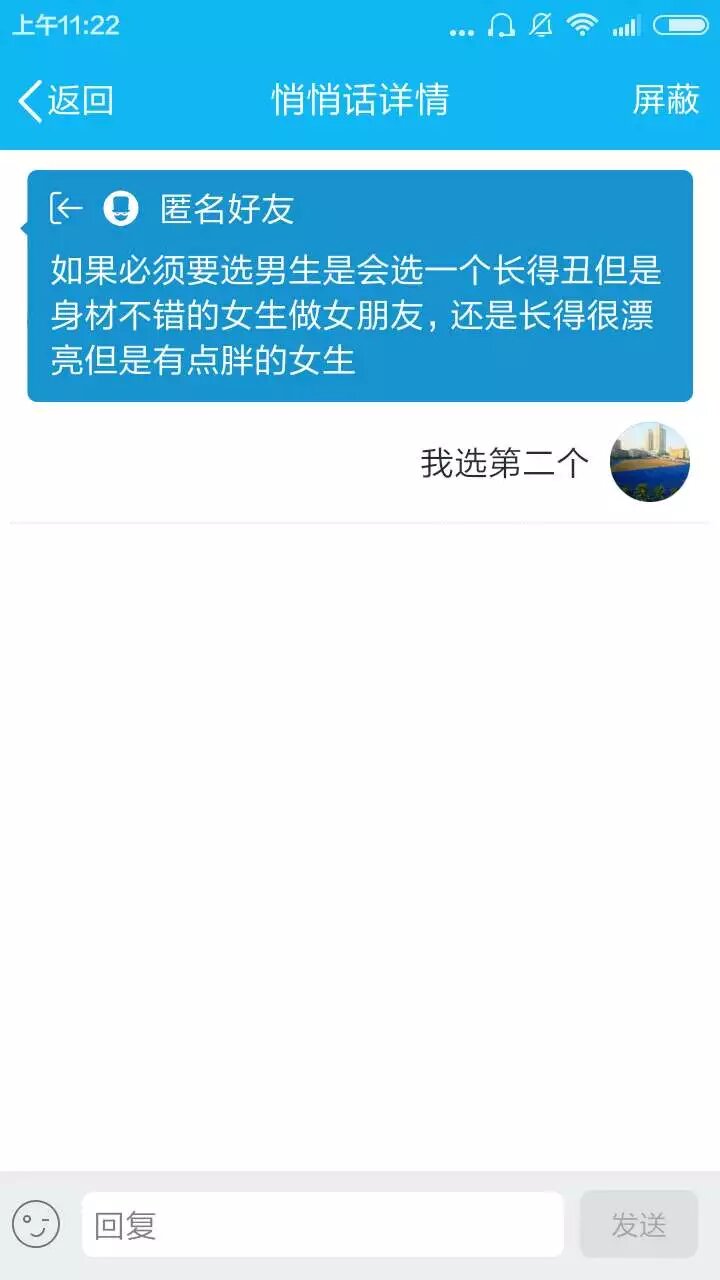
Task: Send the reply with 发送 button
Action: tap(638, 1224)
